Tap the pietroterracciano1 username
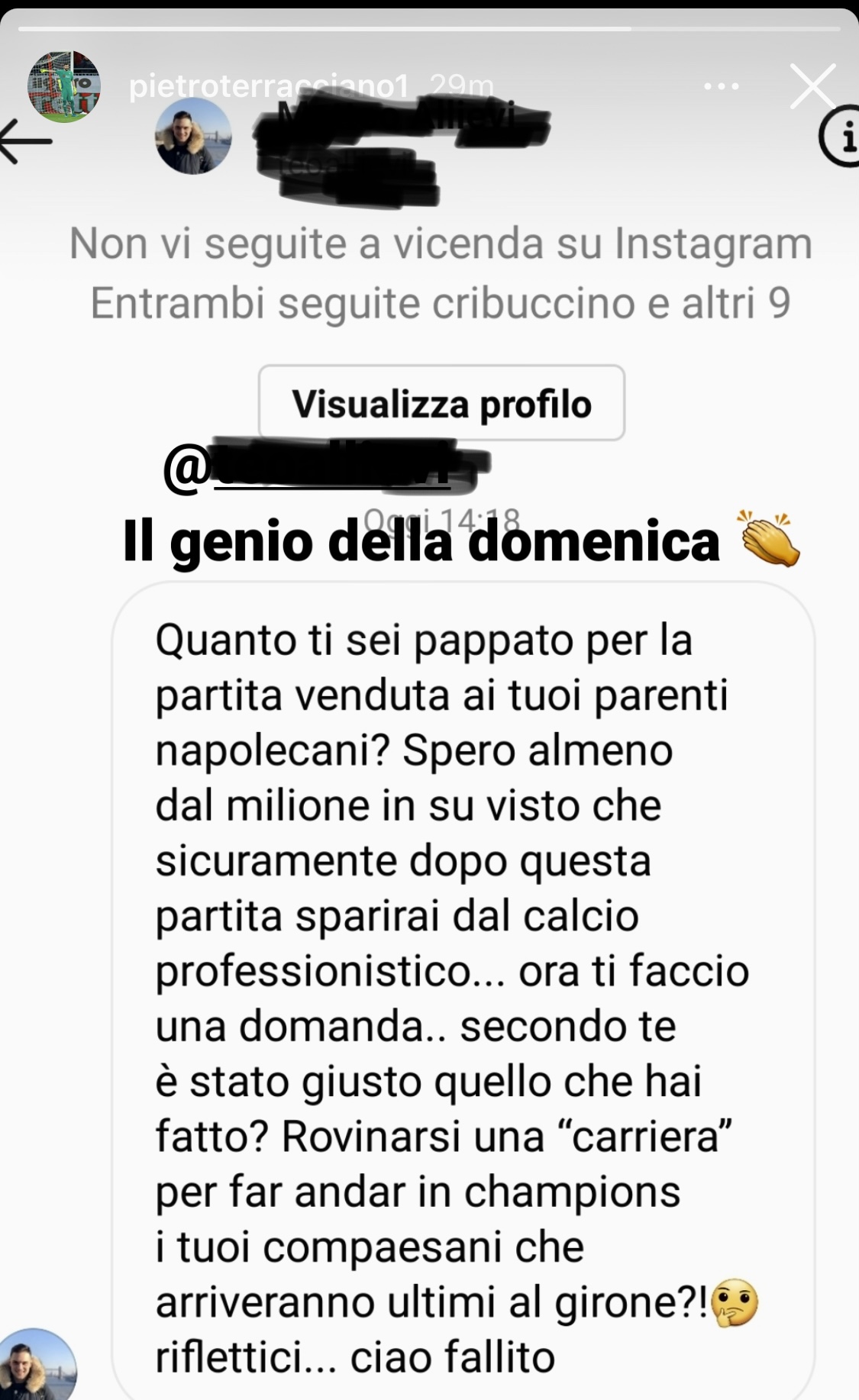Viewport: 859px width, 1400px height. [270, 86]
